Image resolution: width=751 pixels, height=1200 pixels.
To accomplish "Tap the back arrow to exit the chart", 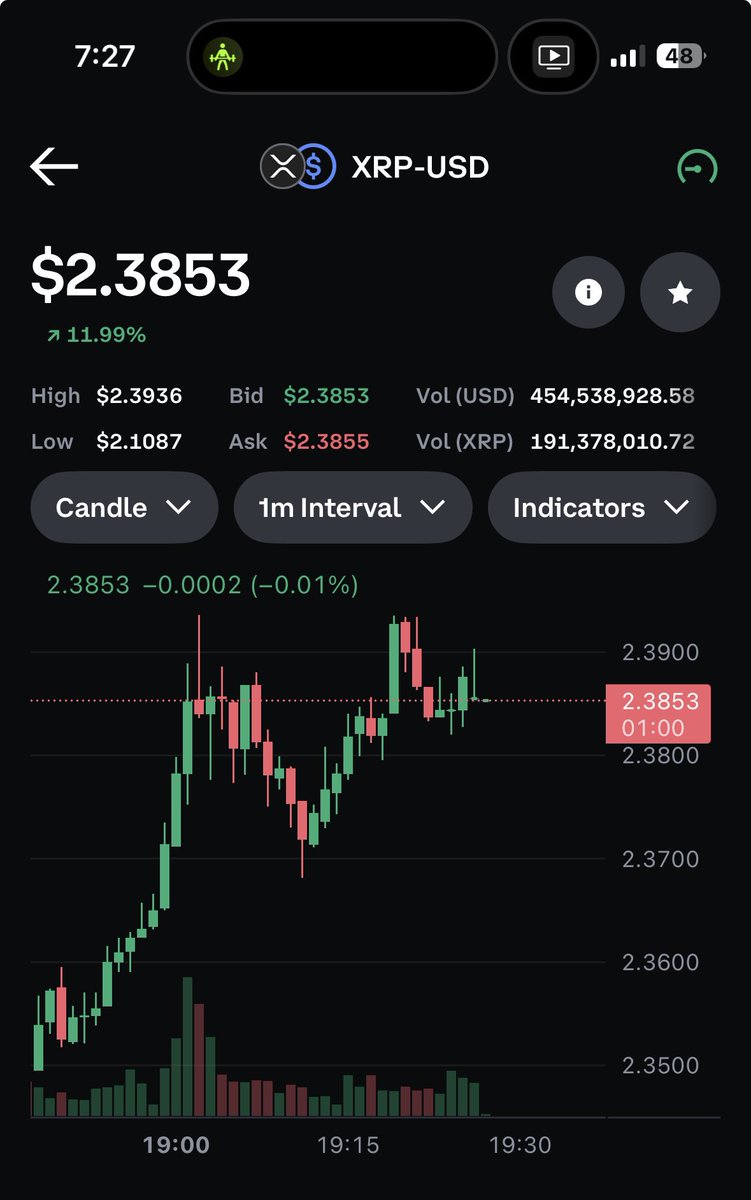I will [52, 166].
